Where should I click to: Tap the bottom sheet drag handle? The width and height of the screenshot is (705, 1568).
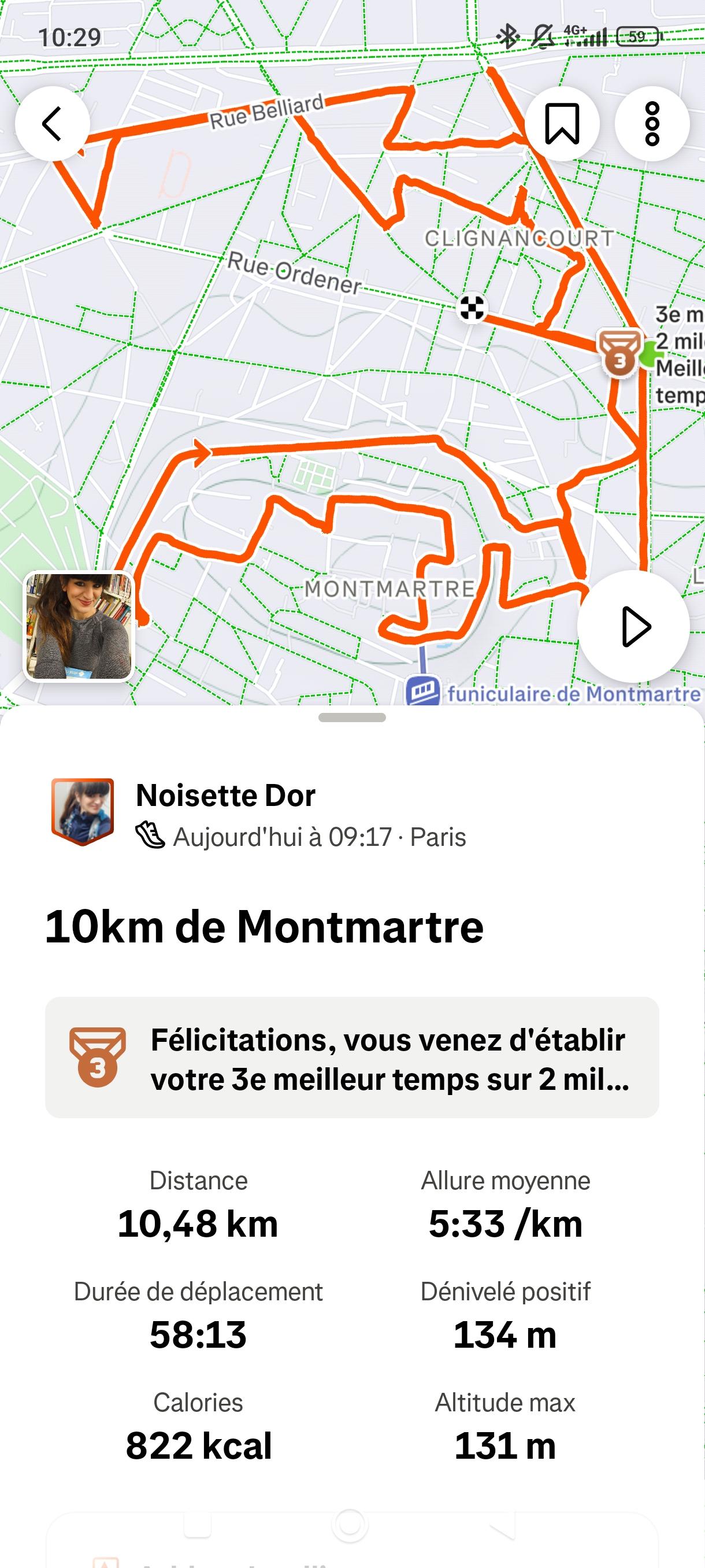pyautogui.click(x=351, y=718)
